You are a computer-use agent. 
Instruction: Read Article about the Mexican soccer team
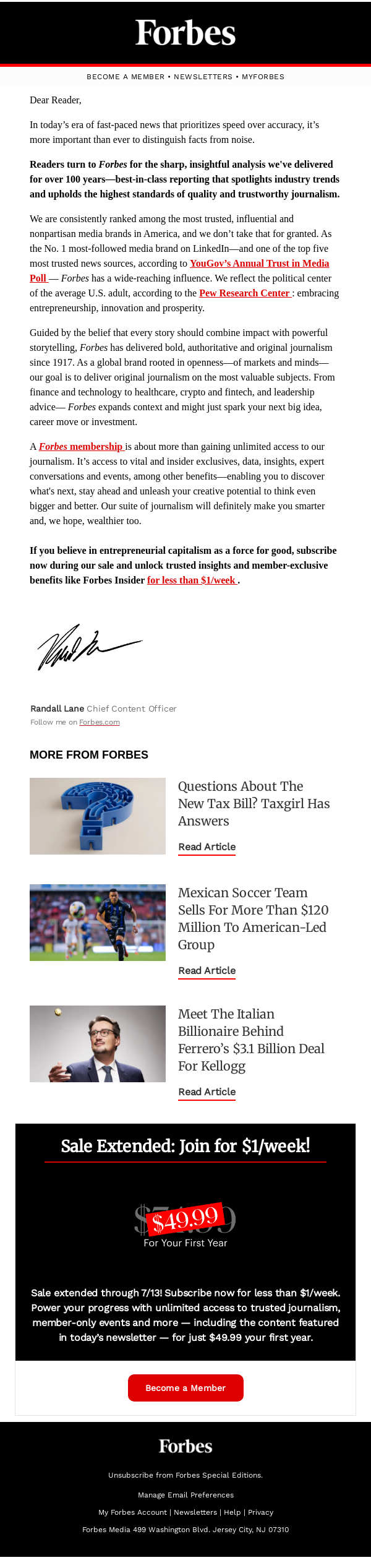[207, 971]
